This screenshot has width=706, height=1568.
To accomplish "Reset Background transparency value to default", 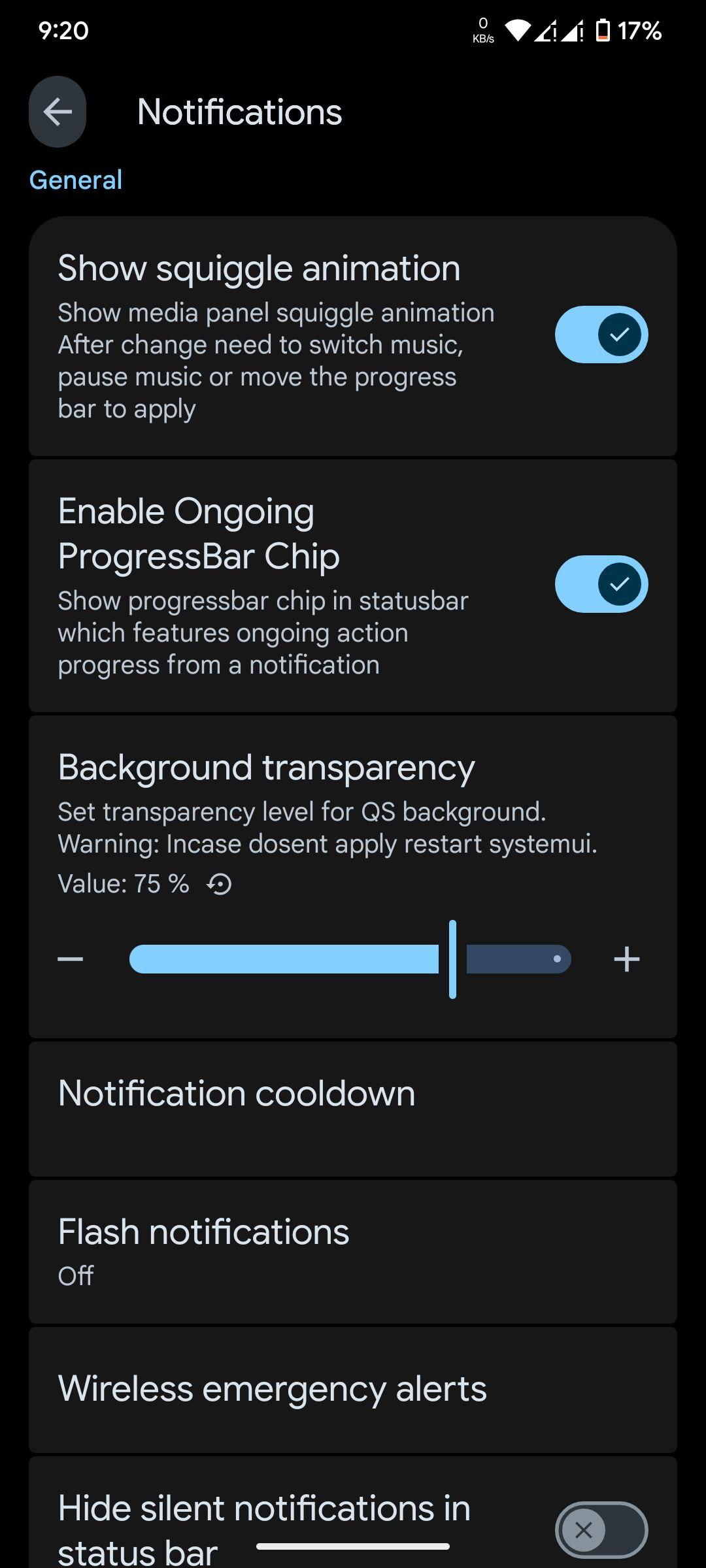I will click(220, 885).
